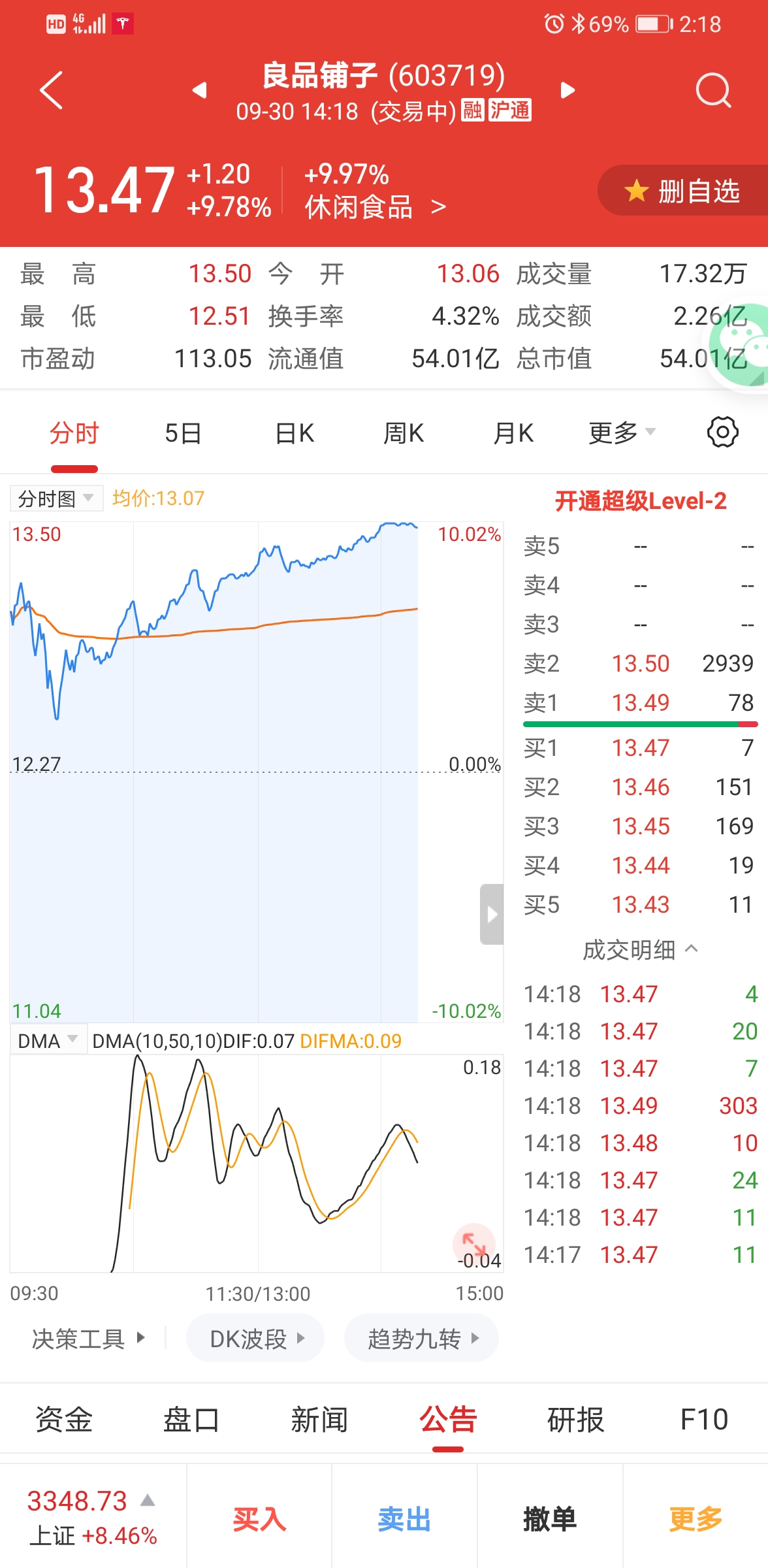Open the 趋势九转 tool chip
Image resolution: width=768 pixels, height=1568 pixels.
[x=422, y=1339]
